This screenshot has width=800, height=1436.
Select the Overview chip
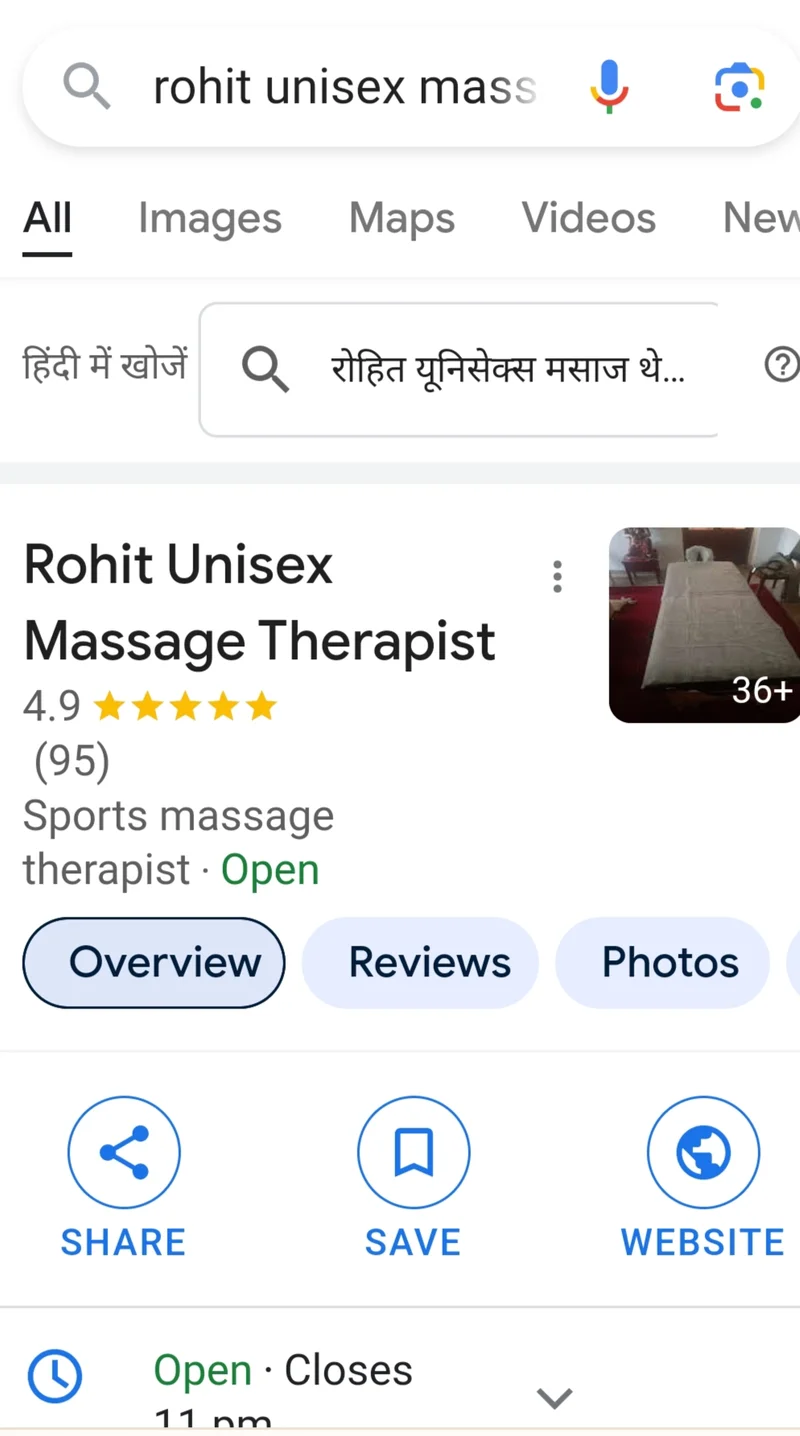154,963
